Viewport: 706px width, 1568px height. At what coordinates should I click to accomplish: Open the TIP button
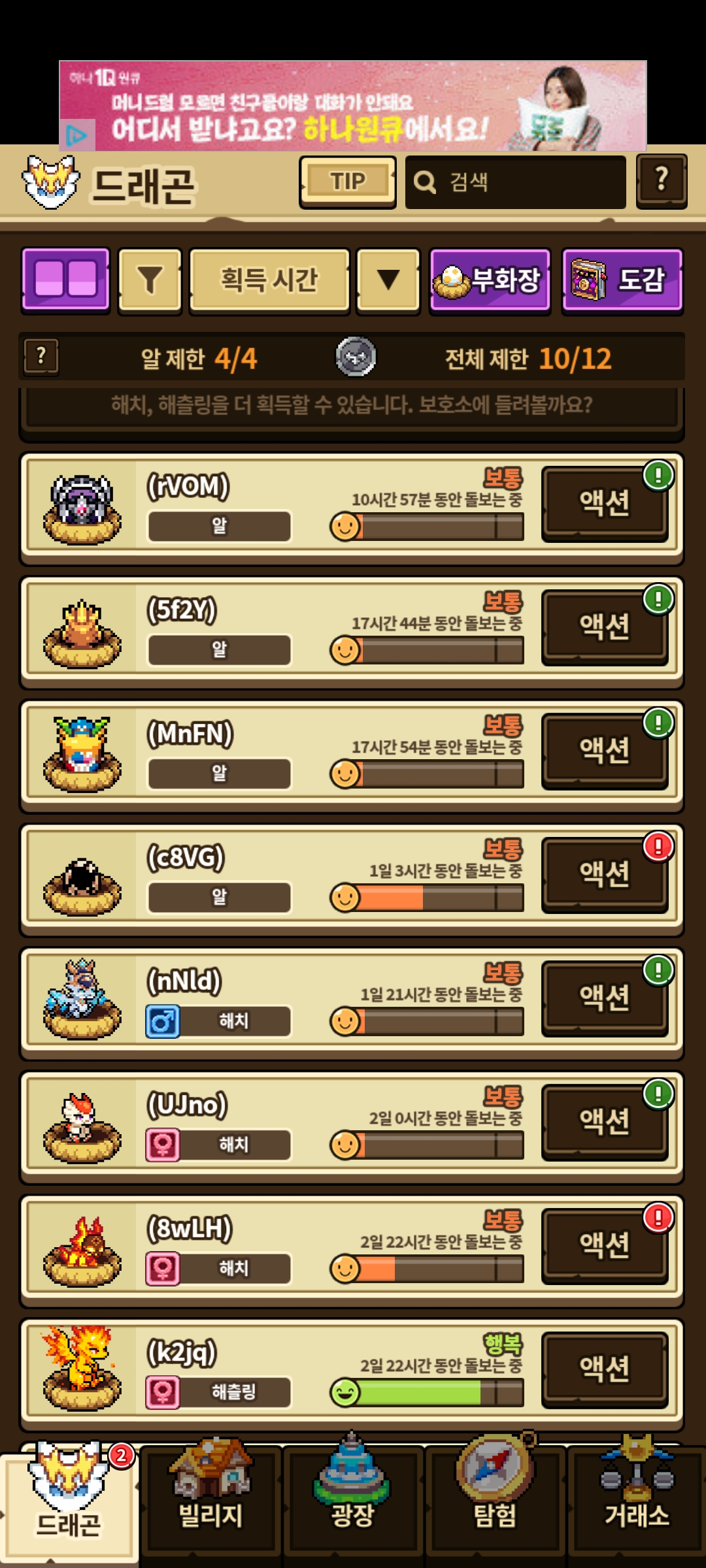[348, 182]
